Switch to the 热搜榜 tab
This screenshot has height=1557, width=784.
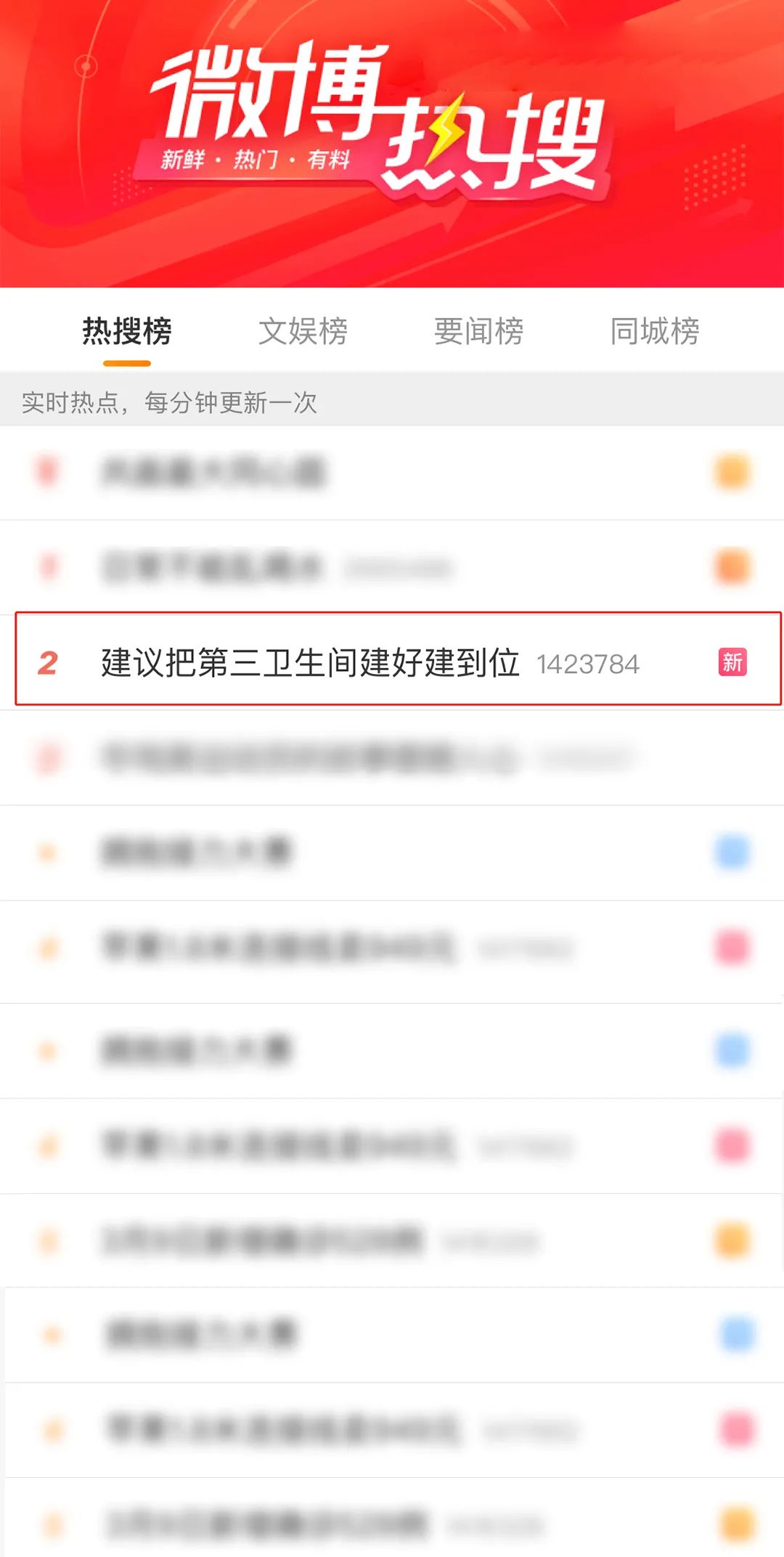pos(127,331)
